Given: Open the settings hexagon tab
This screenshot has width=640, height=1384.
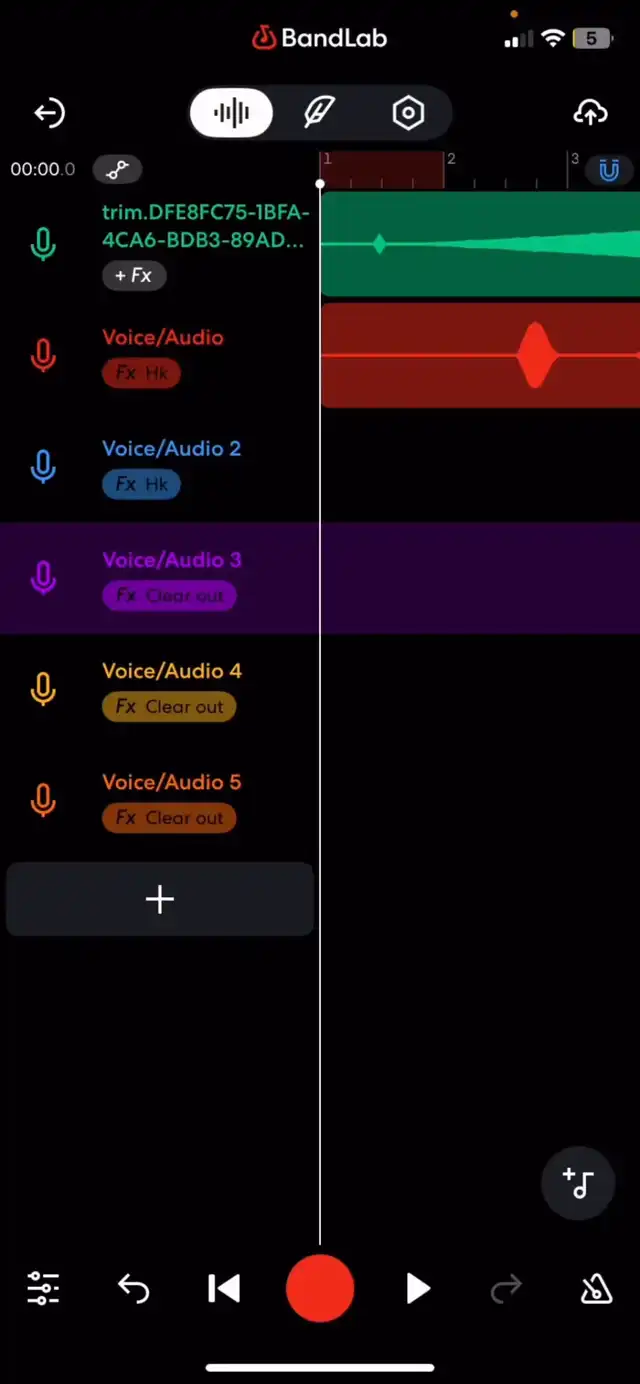Looking at the screenshot, I should tap(408, 113).
